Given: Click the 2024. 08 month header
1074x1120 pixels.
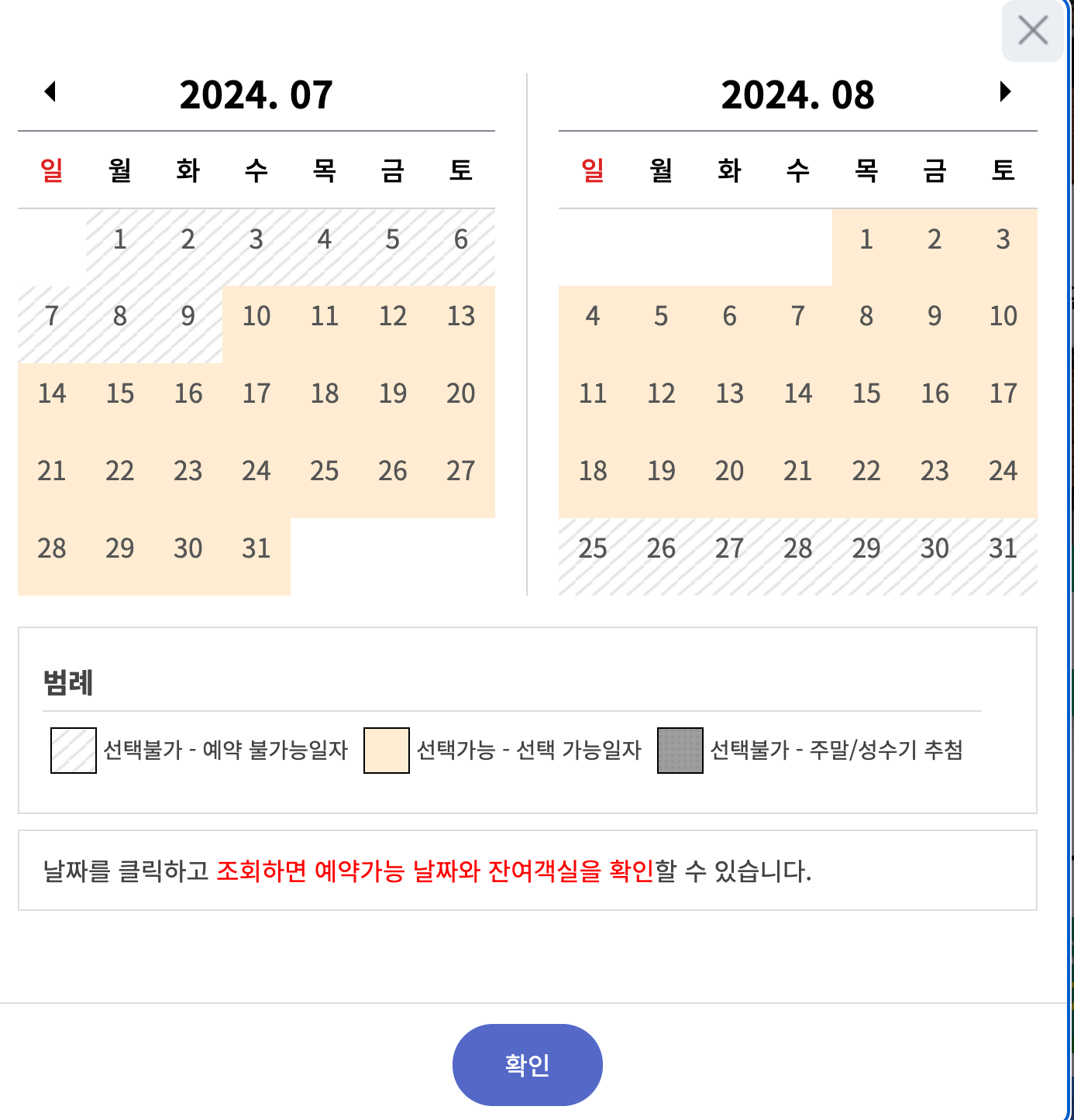Looking at the screenshot, I should (x=798, y=94).
